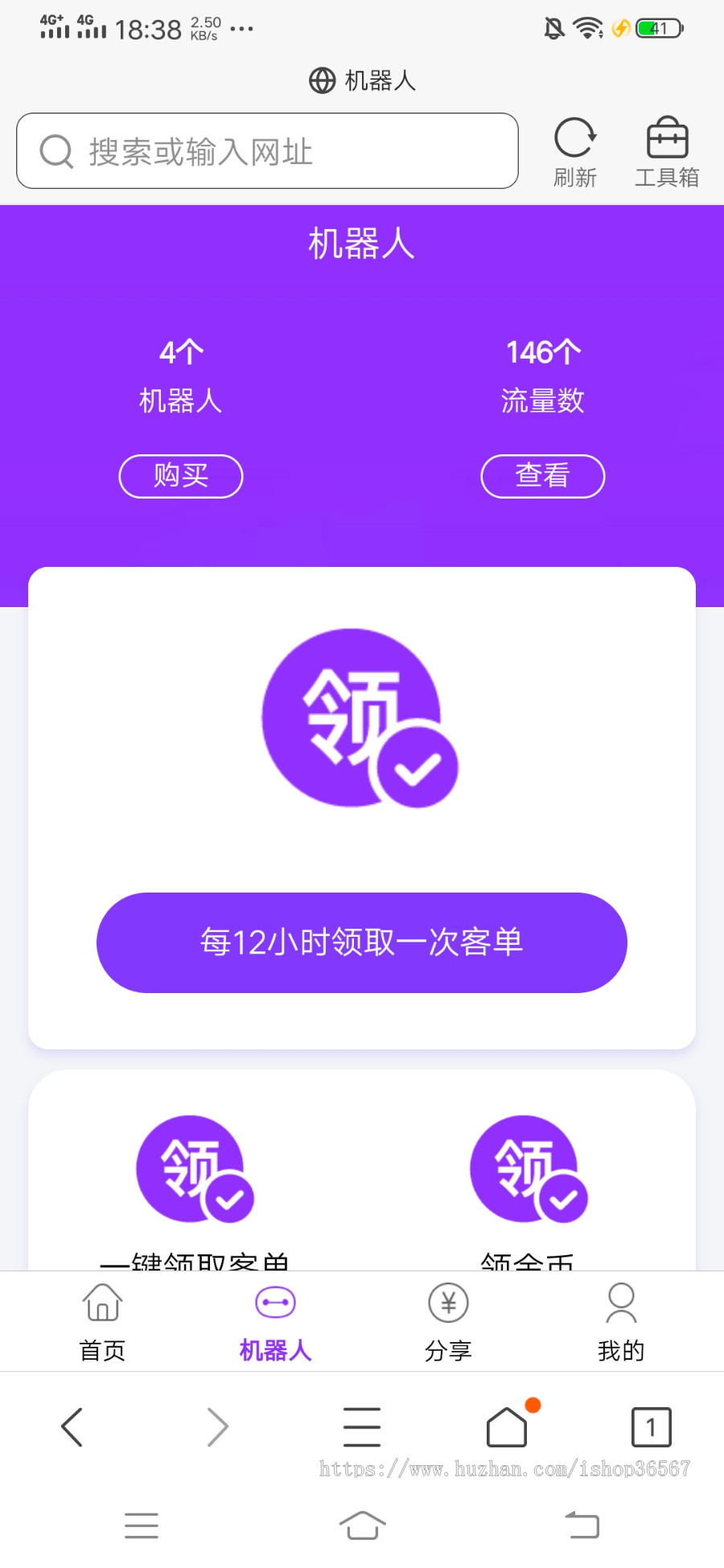Tap the 每12小时领取一次客单 button
The image size is (724, 1568).
362,942
